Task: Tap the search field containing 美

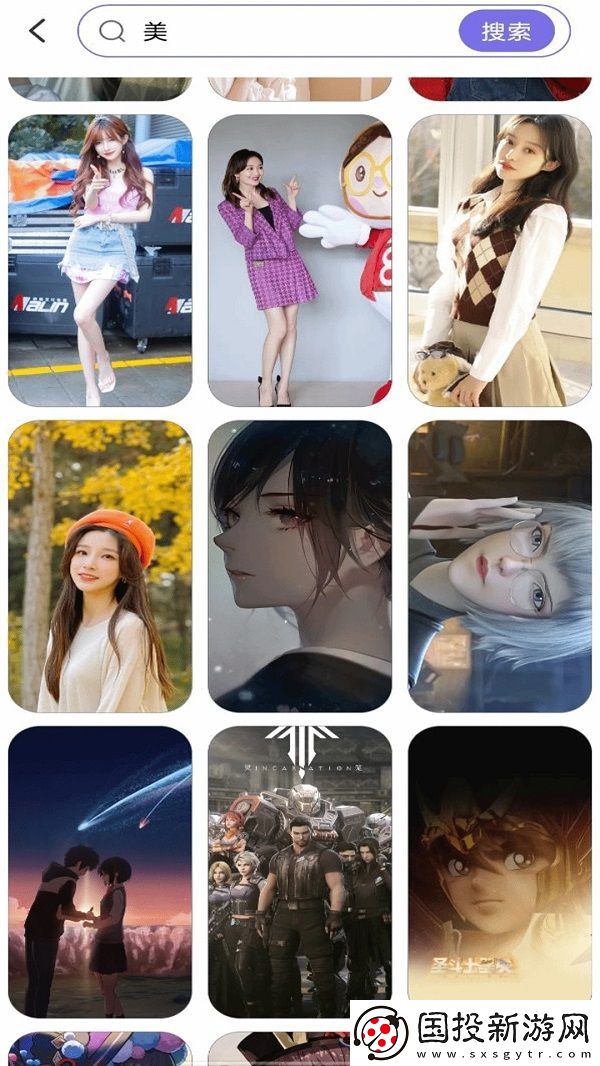Action: (290, 32)
